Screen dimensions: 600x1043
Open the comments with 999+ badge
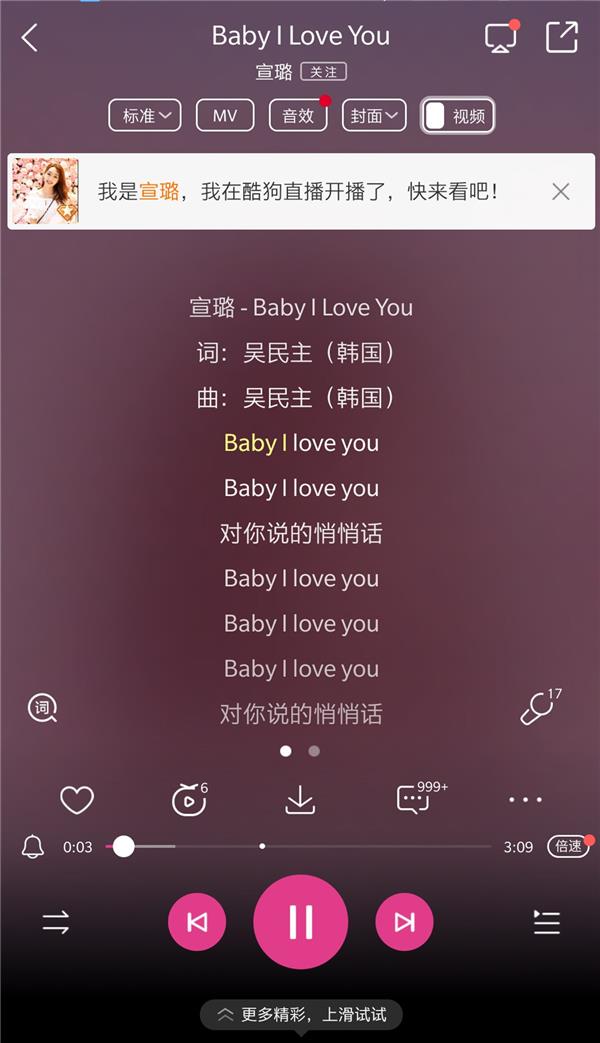tap(413, 799)
